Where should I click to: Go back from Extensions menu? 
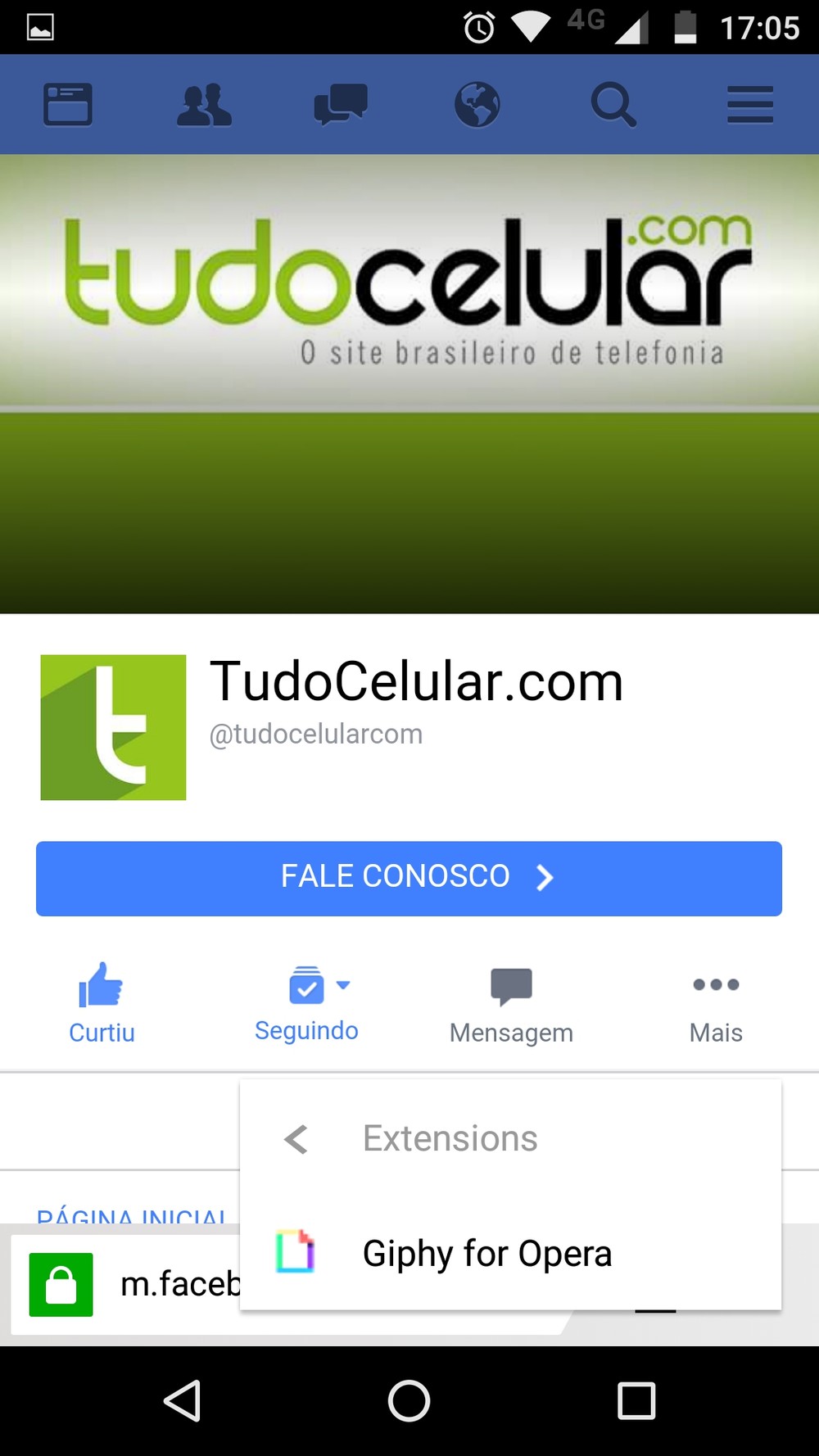tap(296, 1139)
